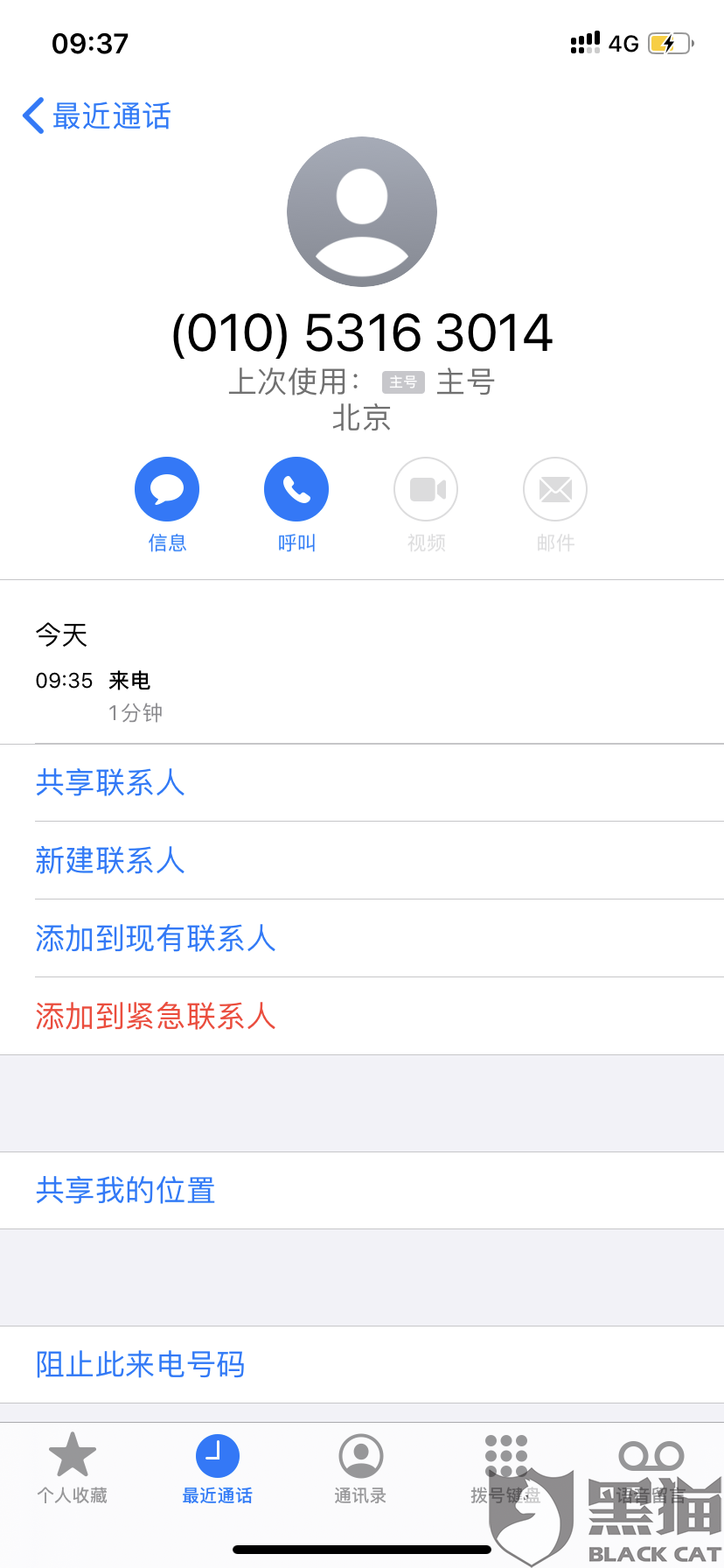Open 共享我的位置

[x=362, y=1191]
